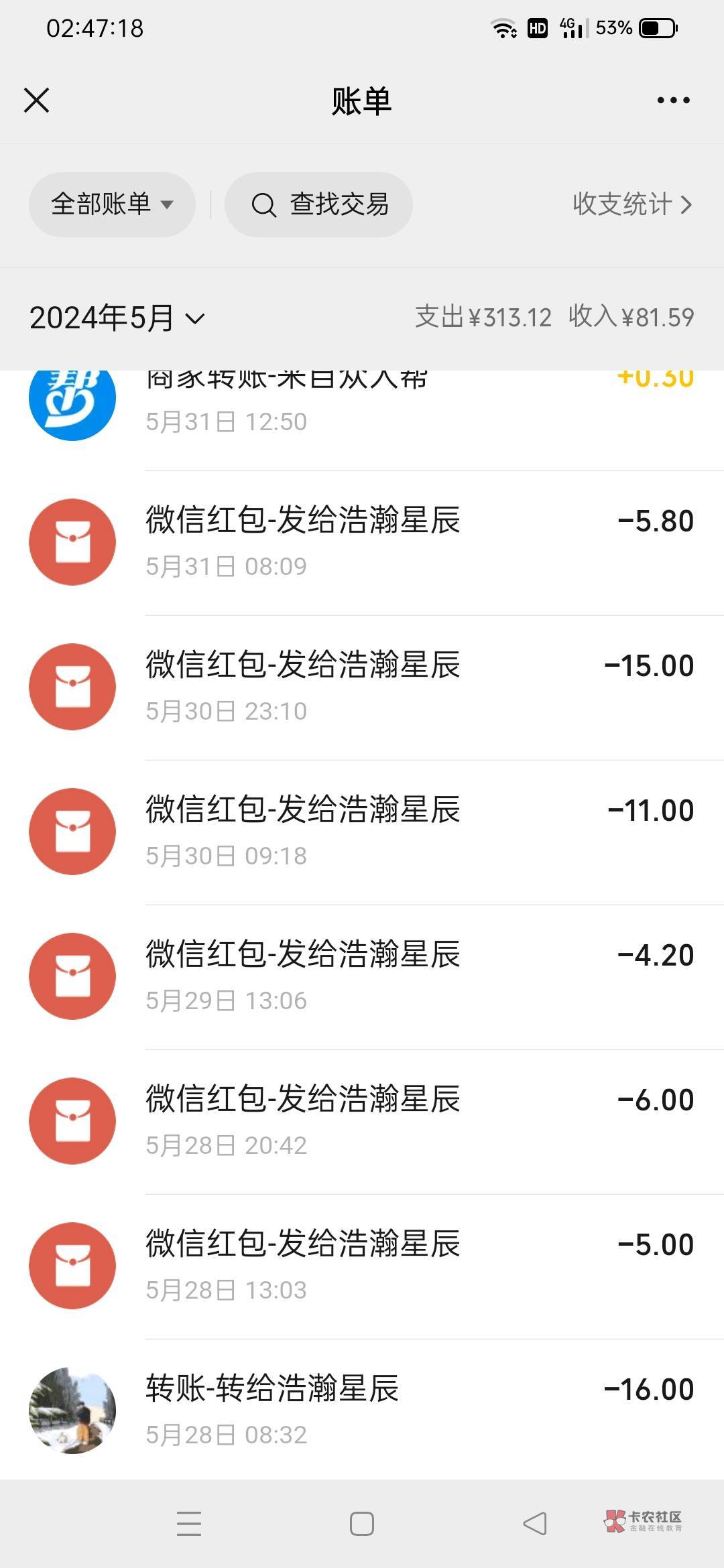
Task: Open the -5.00 red packet from 5月28日 13:03
Action: tap(362, 1266)
